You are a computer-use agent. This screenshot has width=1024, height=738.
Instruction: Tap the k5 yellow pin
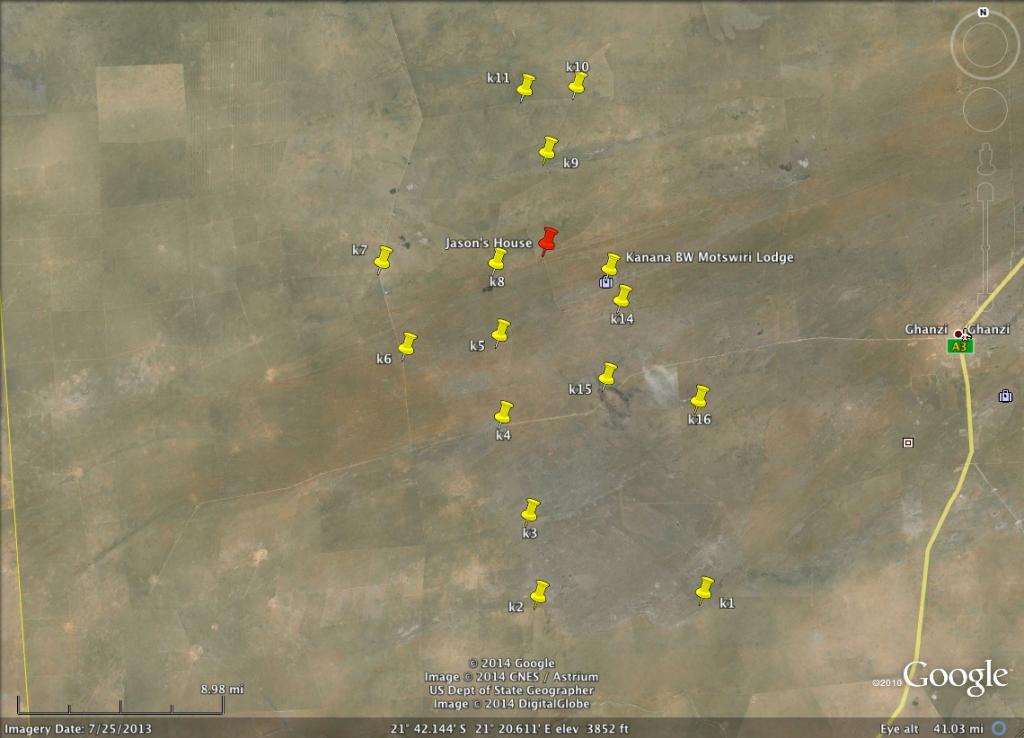pos(502,331)
